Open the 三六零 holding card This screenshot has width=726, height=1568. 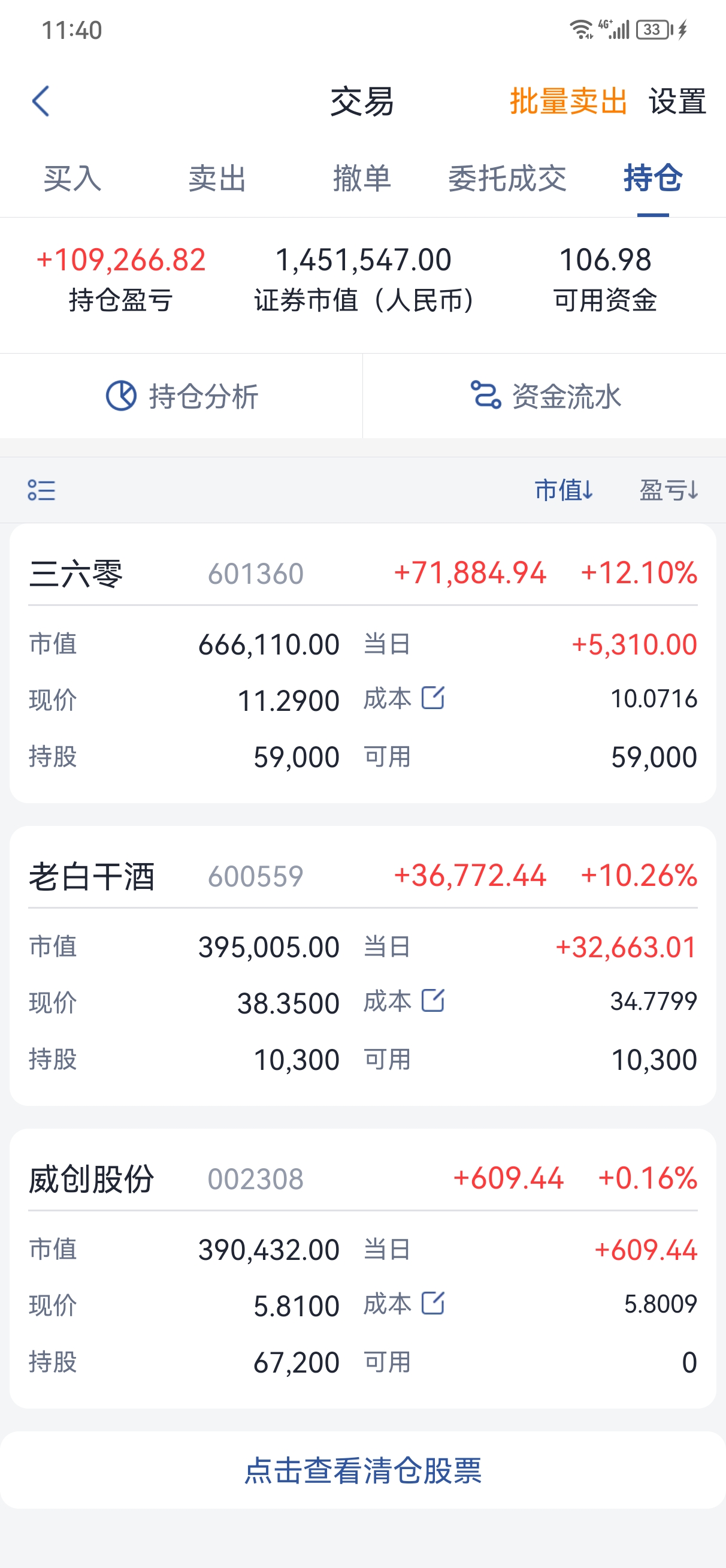[362, 664]
